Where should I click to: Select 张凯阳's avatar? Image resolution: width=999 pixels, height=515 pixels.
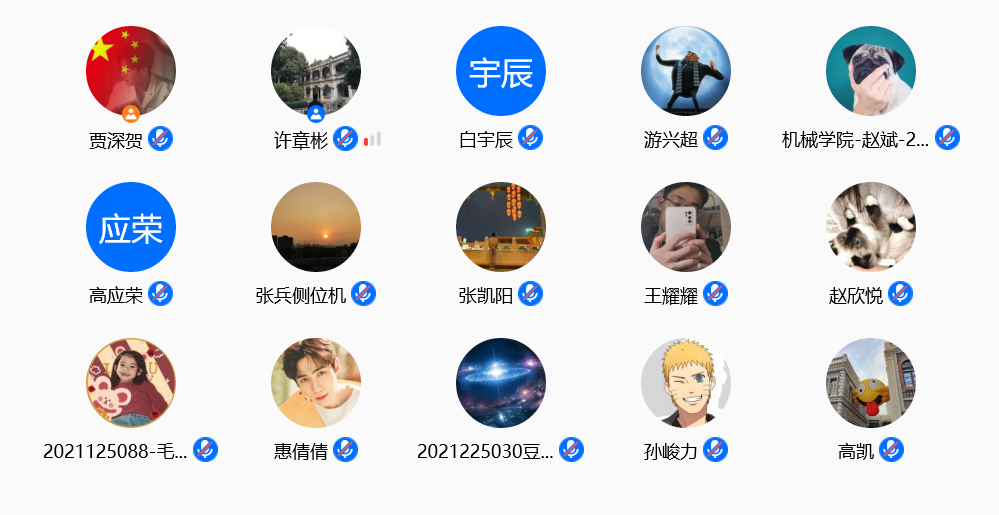pyautogui.click(x=501, y=227)
